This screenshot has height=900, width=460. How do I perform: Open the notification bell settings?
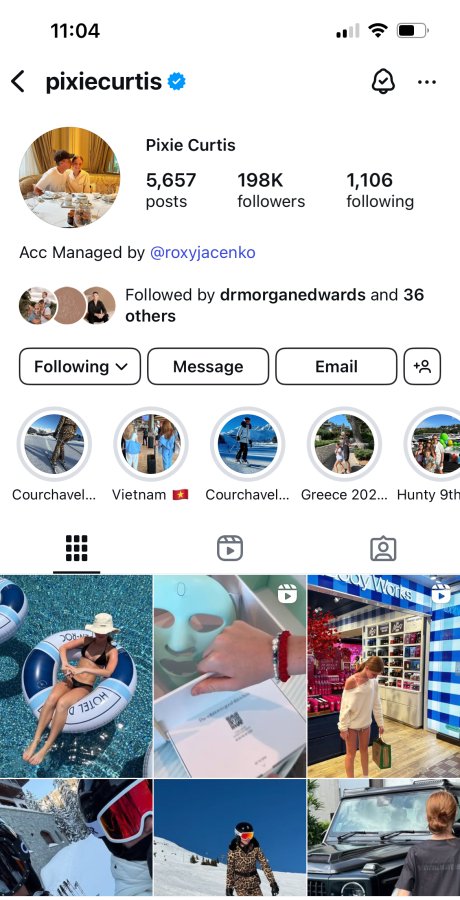click(383, 82)
